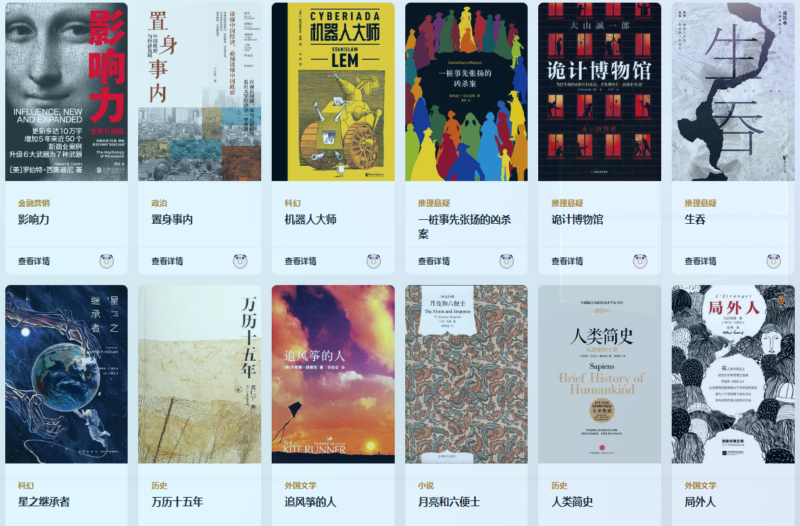Open the 星之继承者 book card

pos(66,380)
